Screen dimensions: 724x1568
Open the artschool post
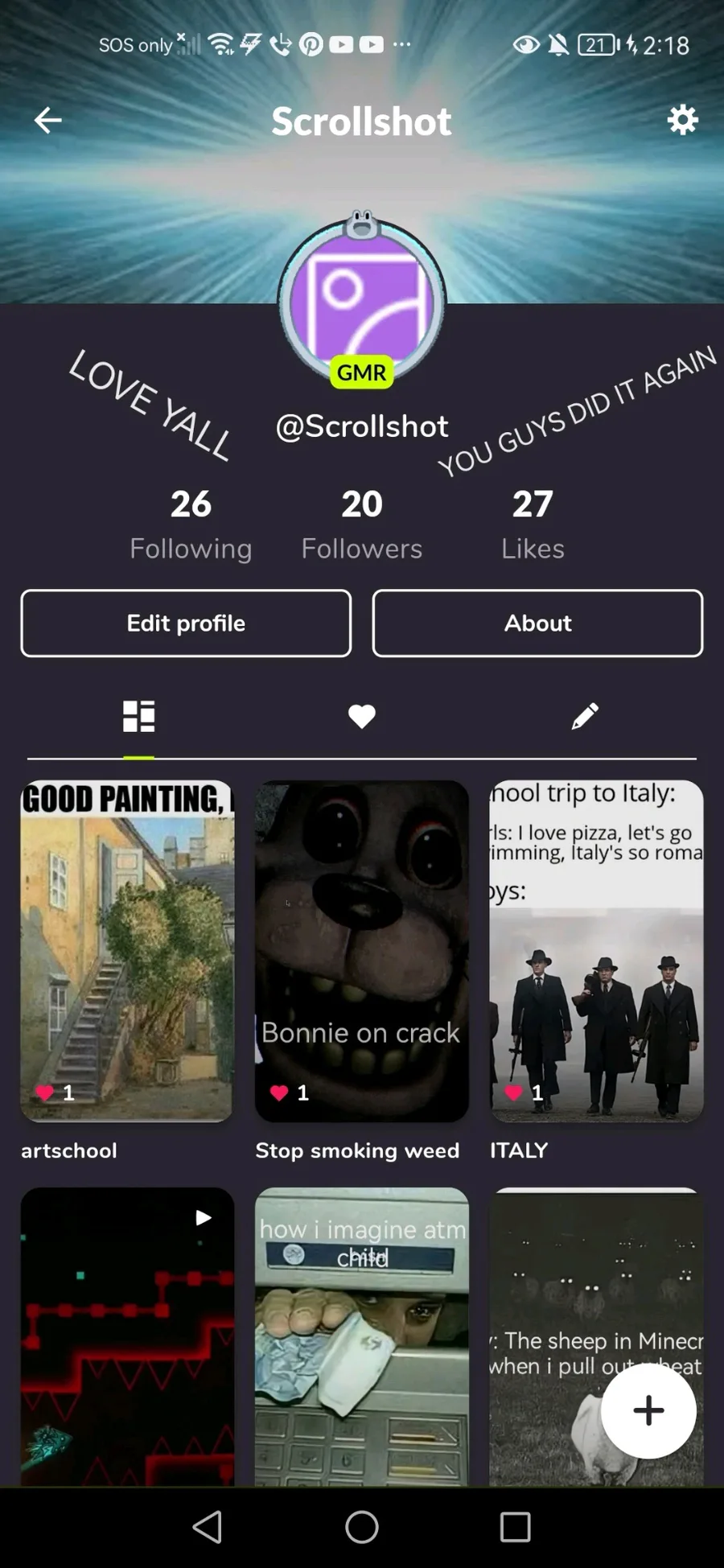127,951
